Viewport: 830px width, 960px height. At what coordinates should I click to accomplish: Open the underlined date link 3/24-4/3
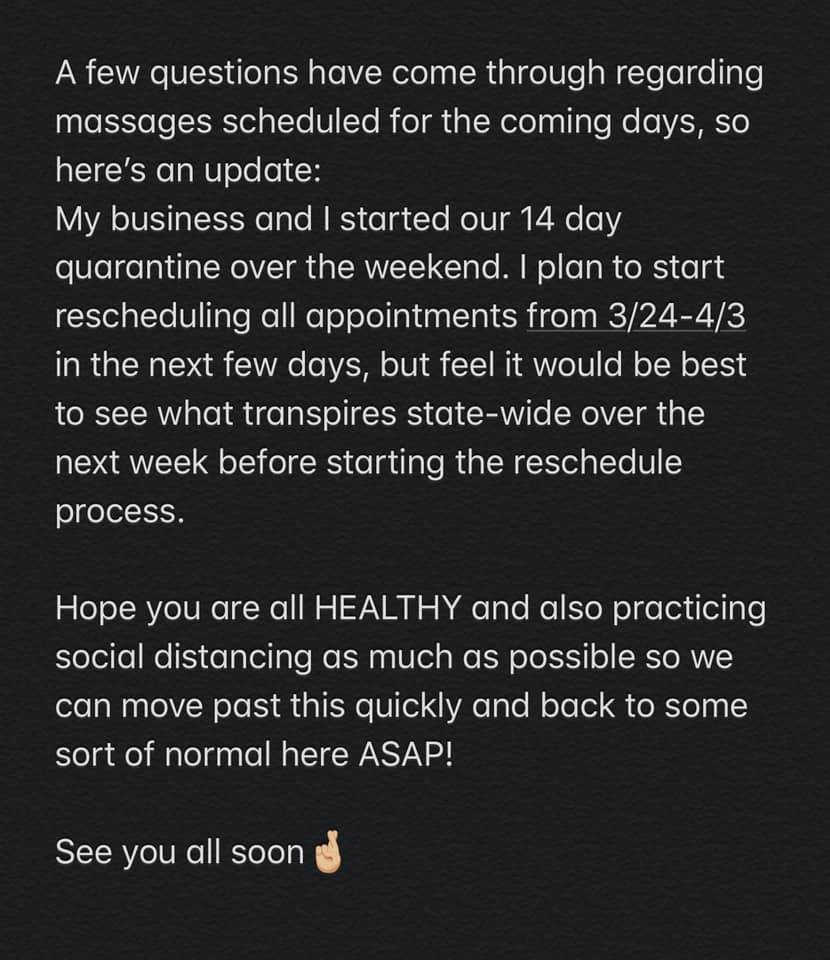pyautogui.click(x=675, y=315)
